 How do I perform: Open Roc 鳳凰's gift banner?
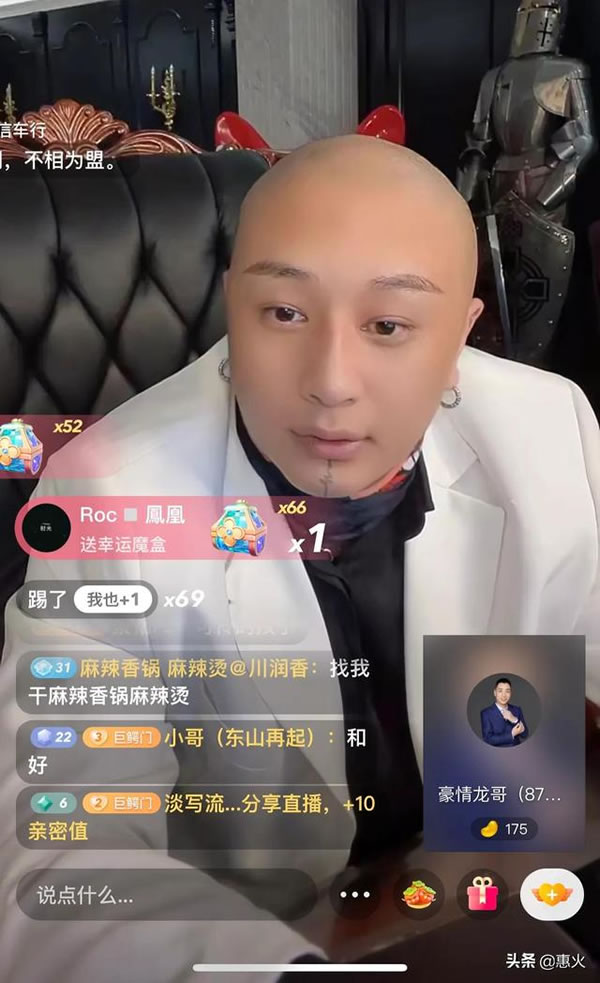[x=150, y=526]
